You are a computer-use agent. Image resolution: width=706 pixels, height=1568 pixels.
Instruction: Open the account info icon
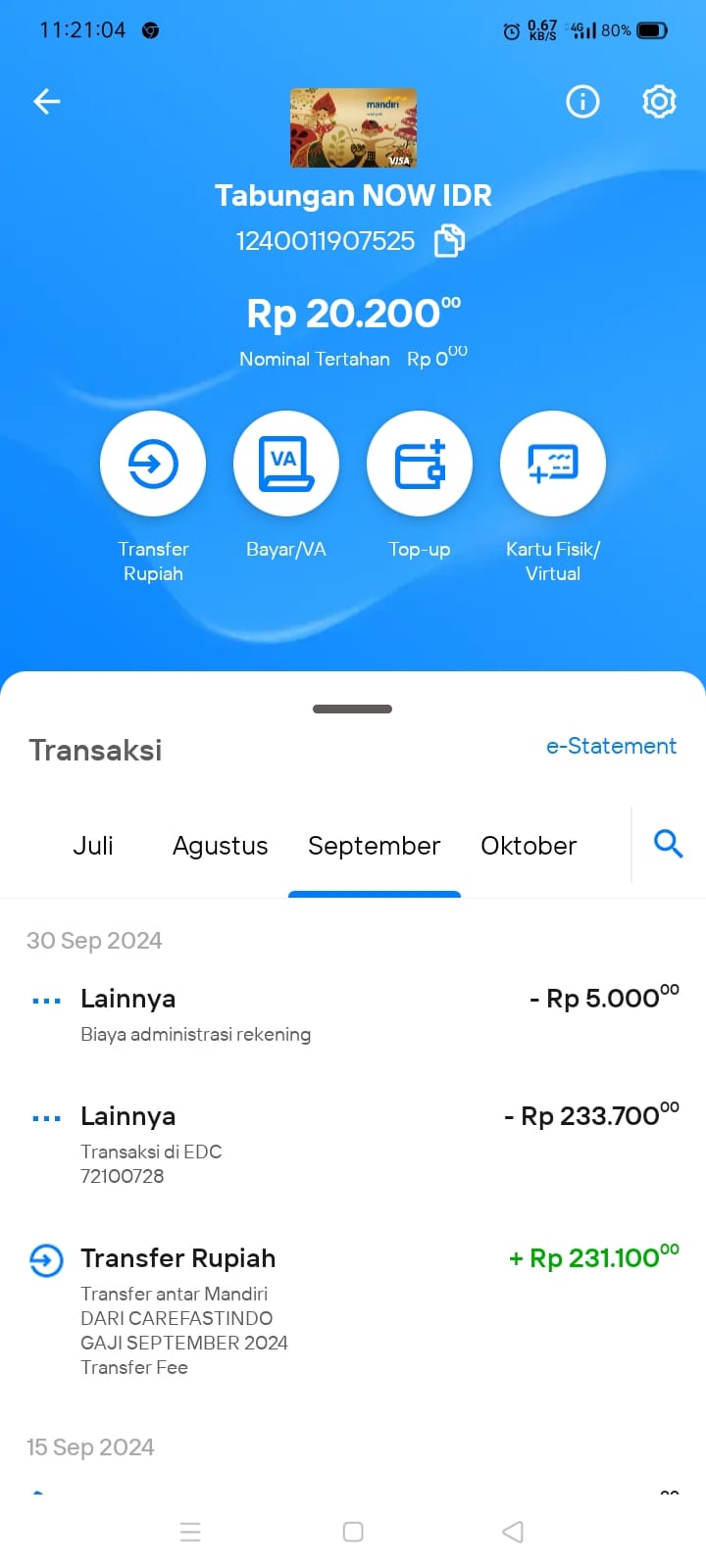coord(582,101)
